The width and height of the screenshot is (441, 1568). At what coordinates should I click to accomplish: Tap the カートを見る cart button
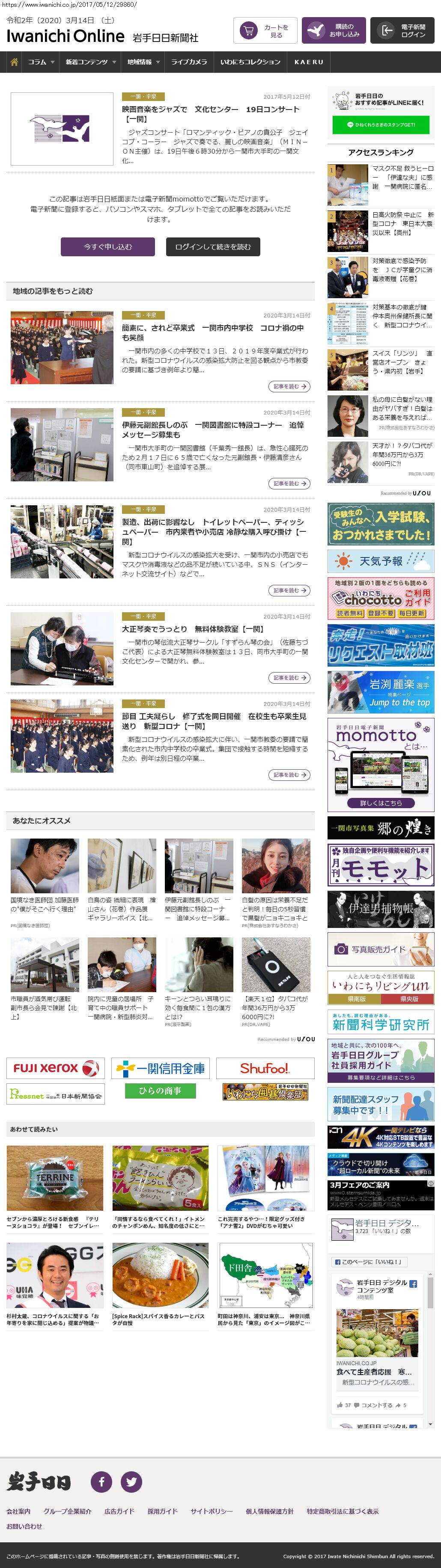[265, 30]
